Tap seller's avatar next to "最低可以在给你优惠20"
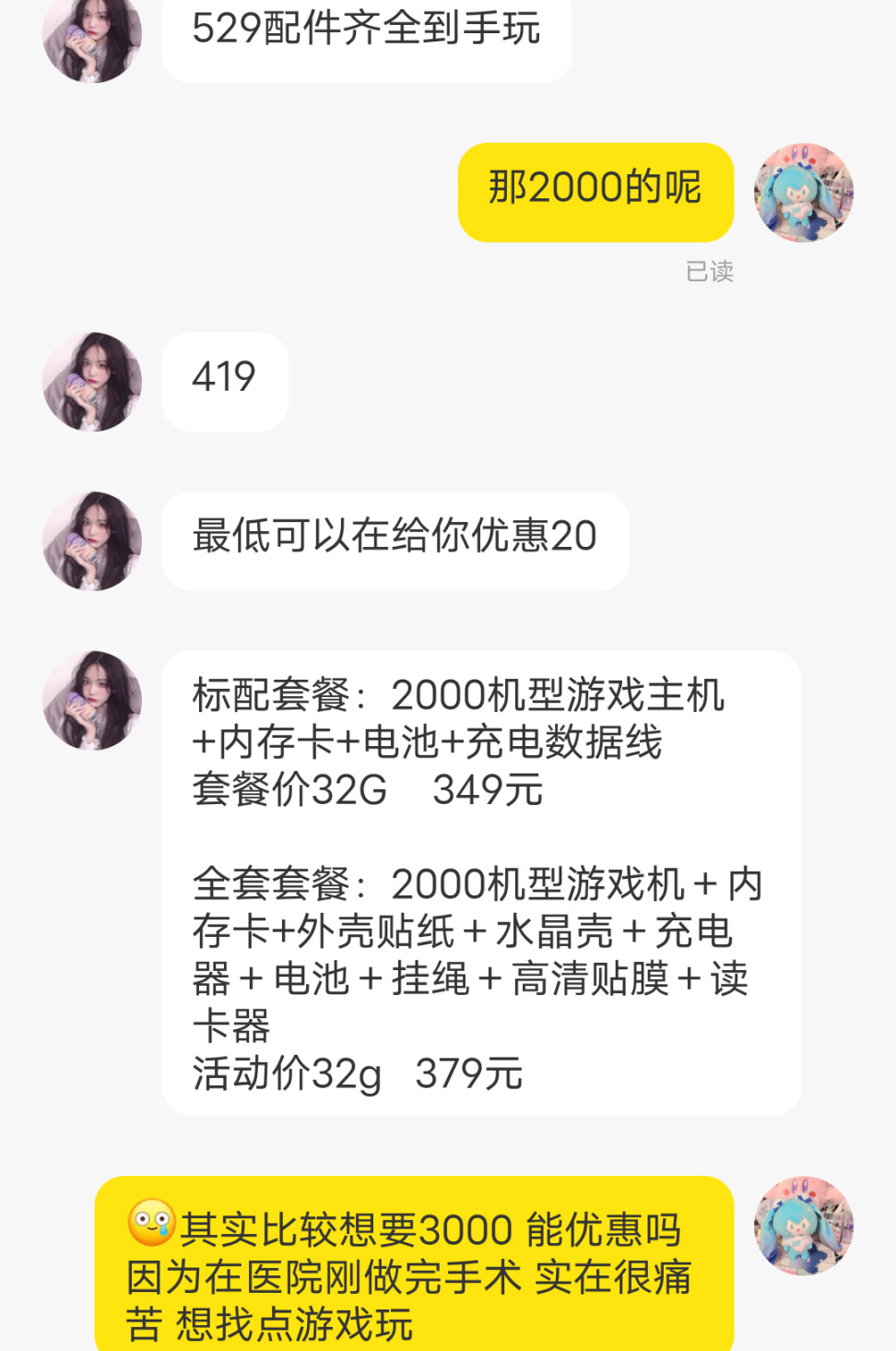This screenshot has height=1351, width=896. point(92,541)
